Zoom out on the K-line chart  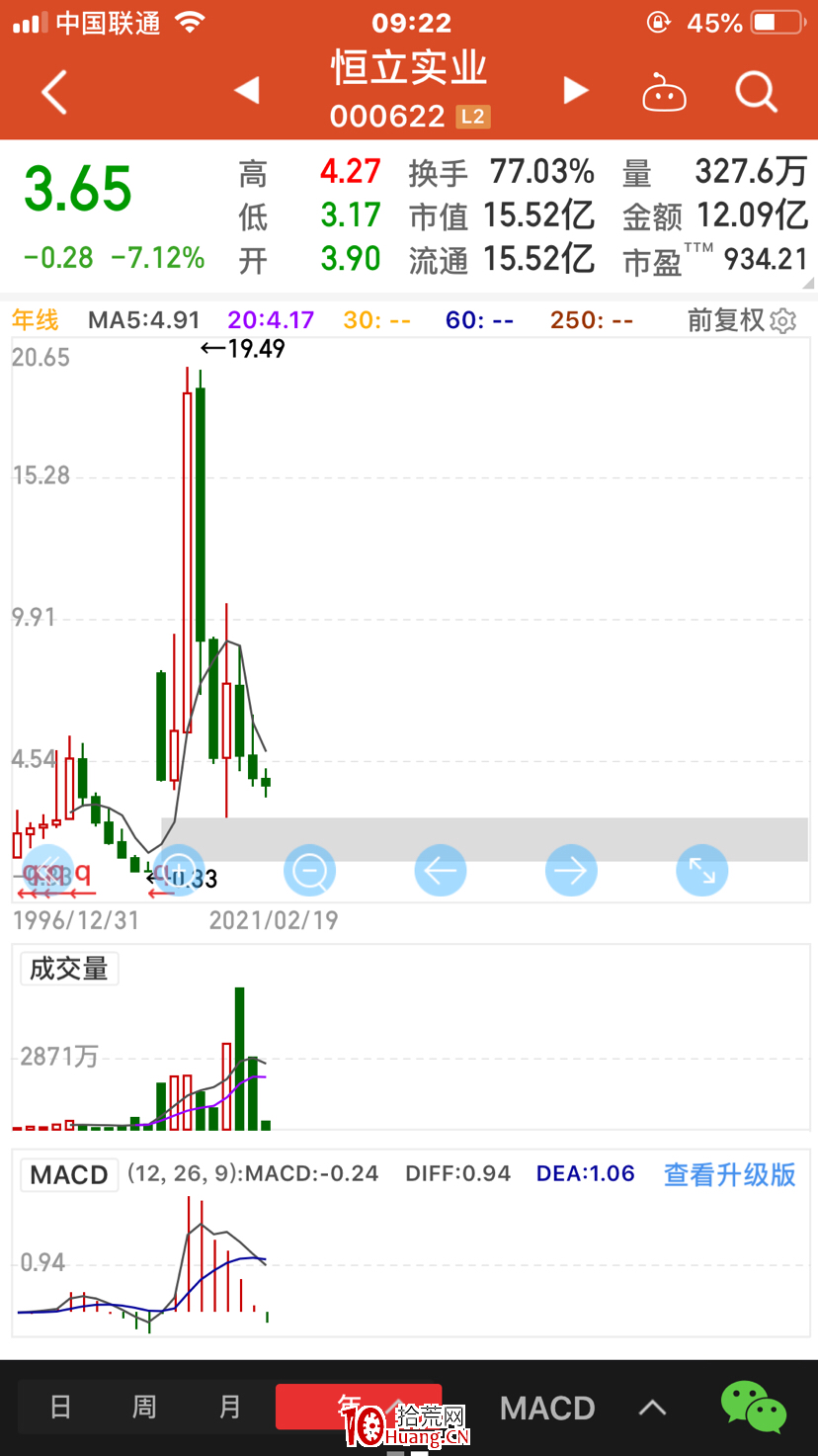pos(310,871)
